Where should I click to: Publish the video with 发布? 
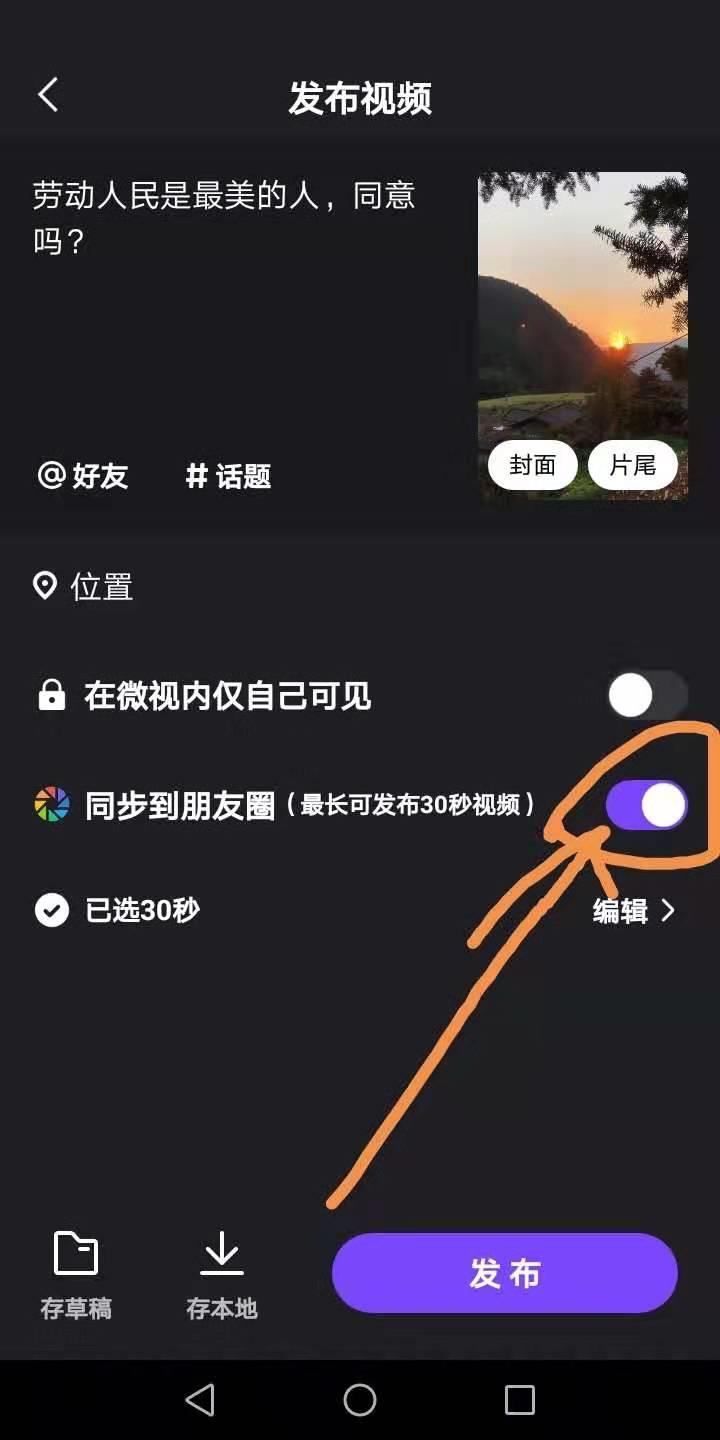click(505, 1273)
